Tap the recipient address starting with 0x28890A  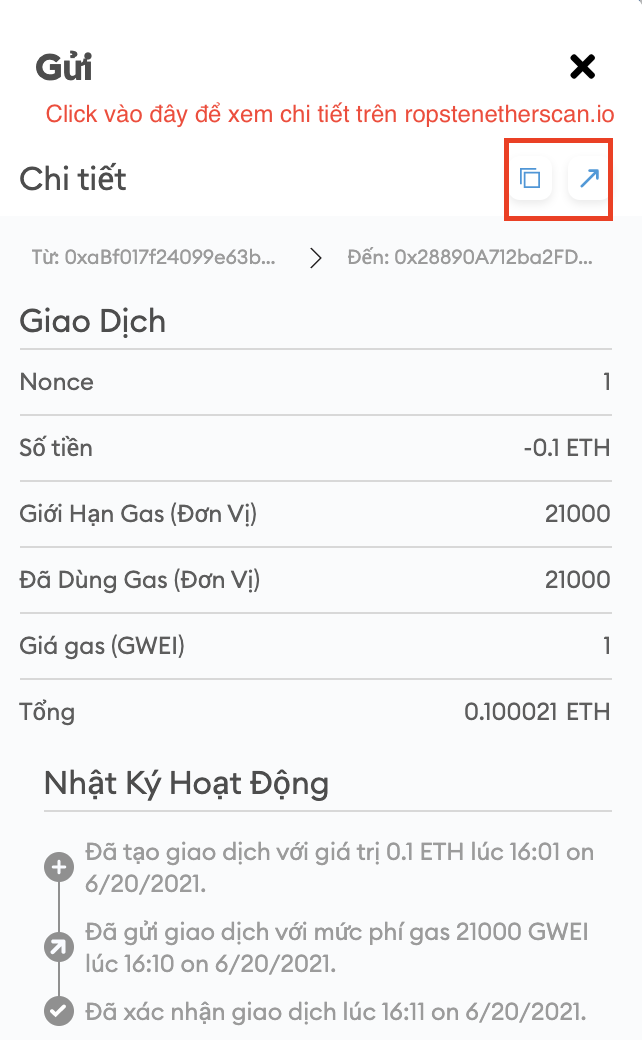pyautogui.click(x=470, y=257)
